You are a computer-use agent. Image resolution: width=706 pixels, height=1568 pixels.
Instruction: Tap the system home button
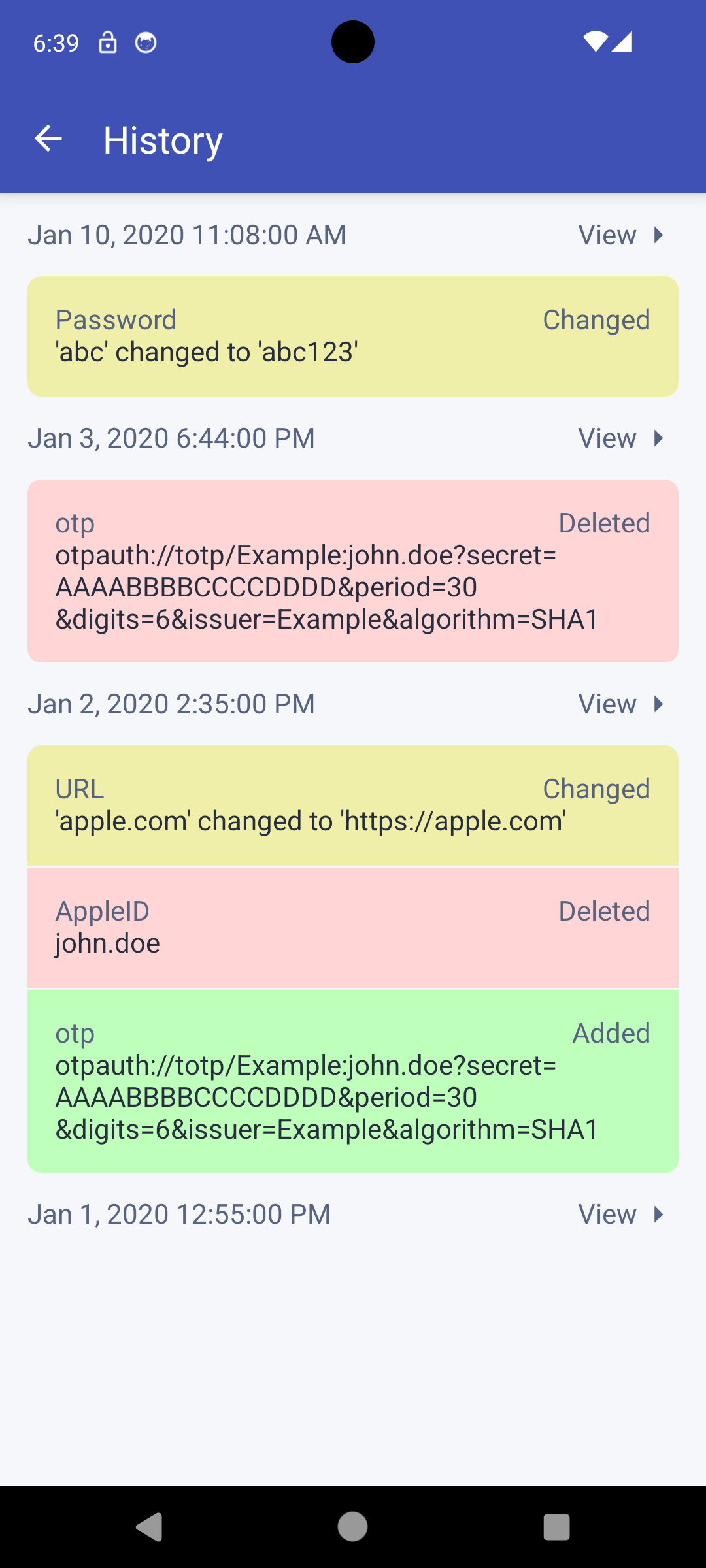tap(352, 1527)
